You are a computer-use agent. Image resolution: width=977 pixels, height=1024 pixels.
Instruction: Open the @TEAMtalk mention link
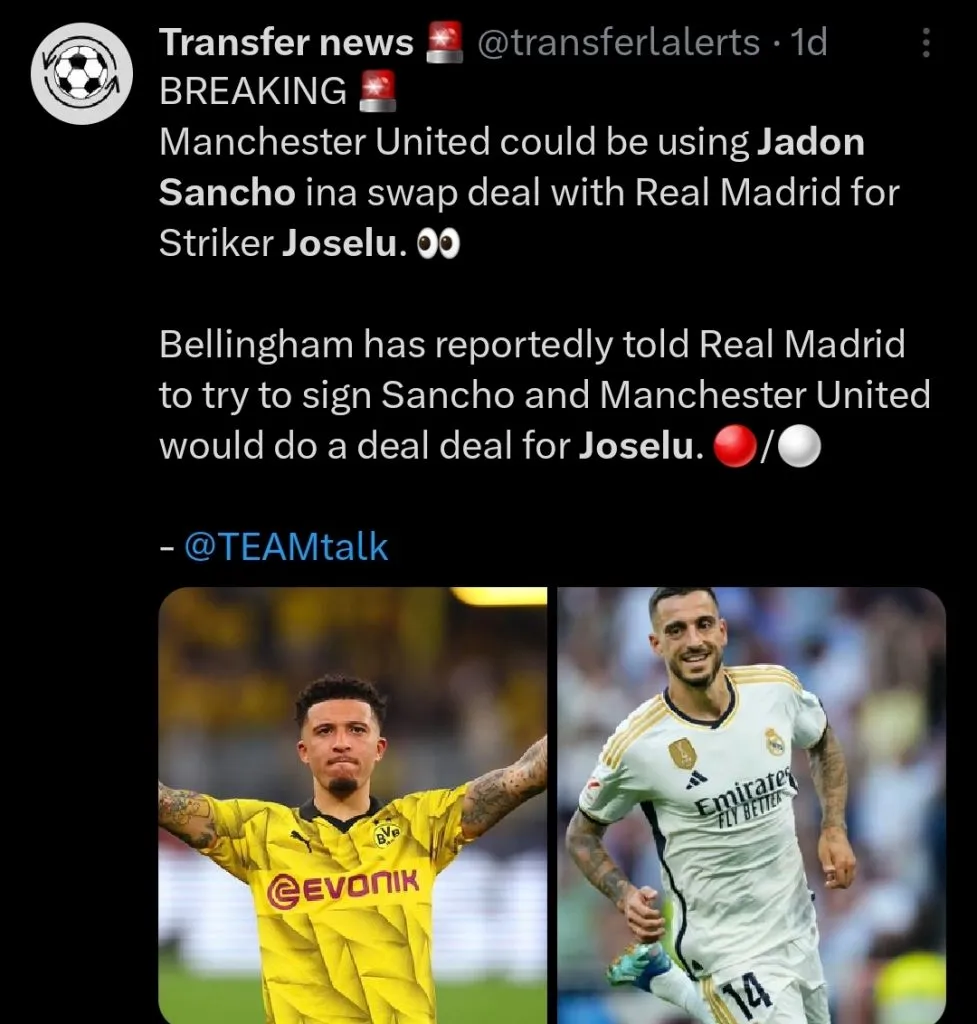tap(286, 547)
